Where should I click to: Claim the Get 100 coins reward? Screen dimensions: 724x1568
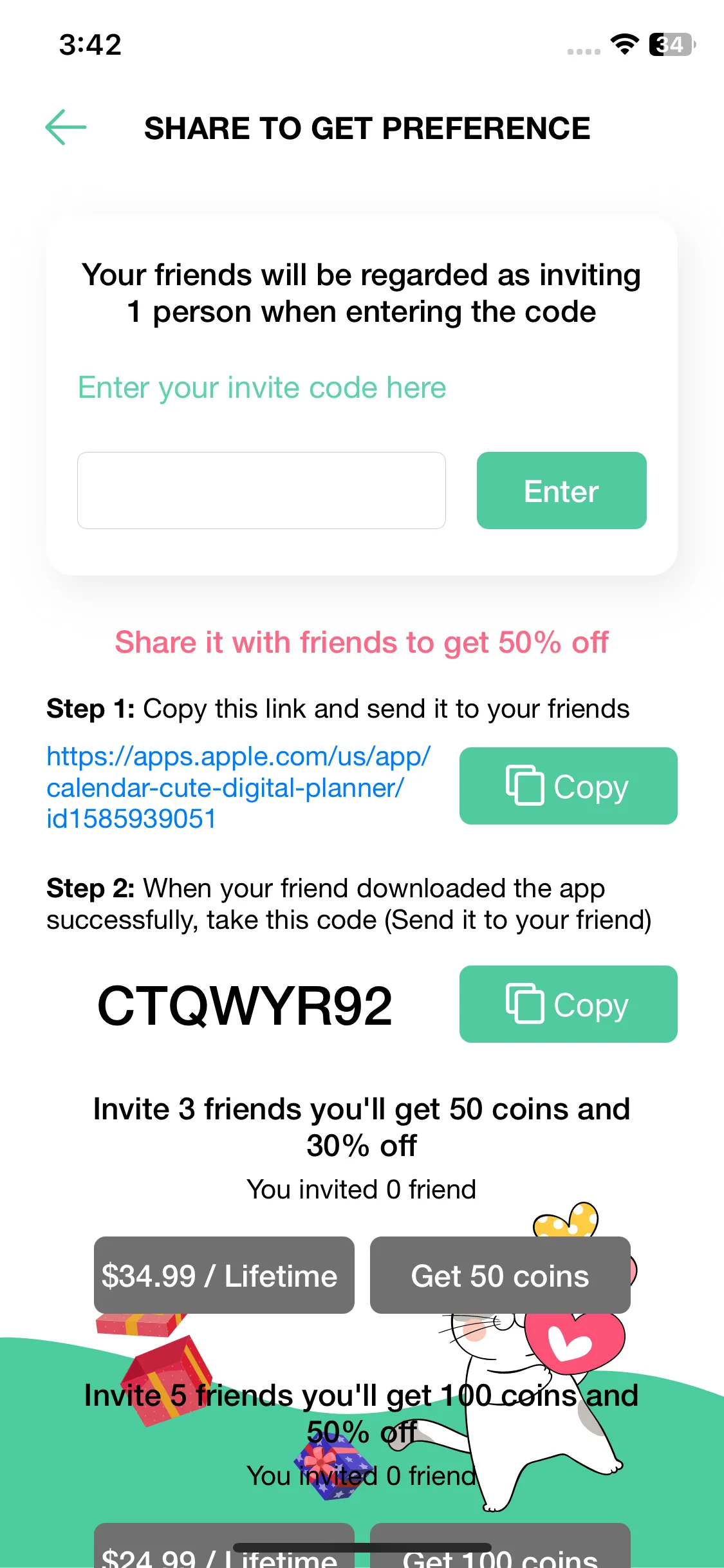(500, 1545)
